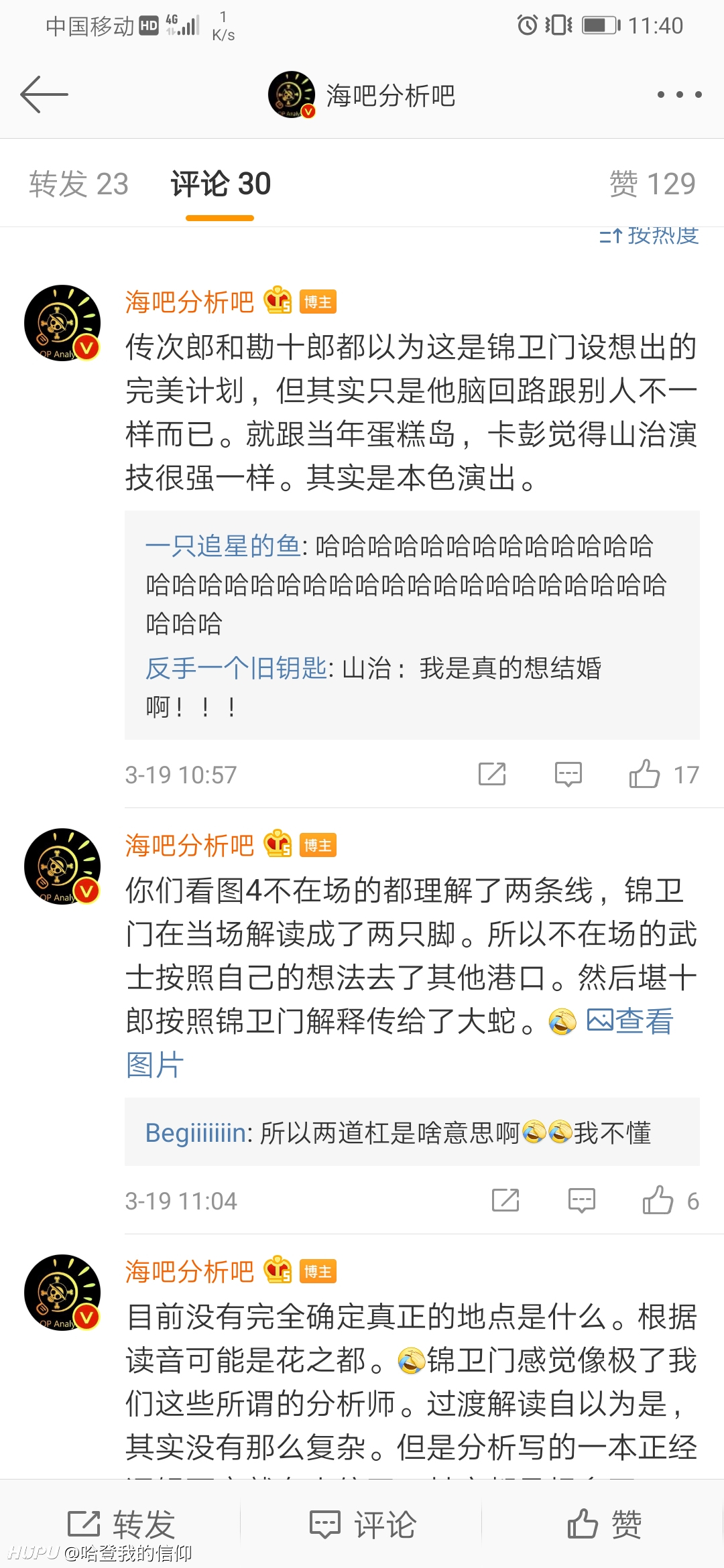Open the three-dot overflow menu
This screenshot has height=1568, width=724.
680,94
